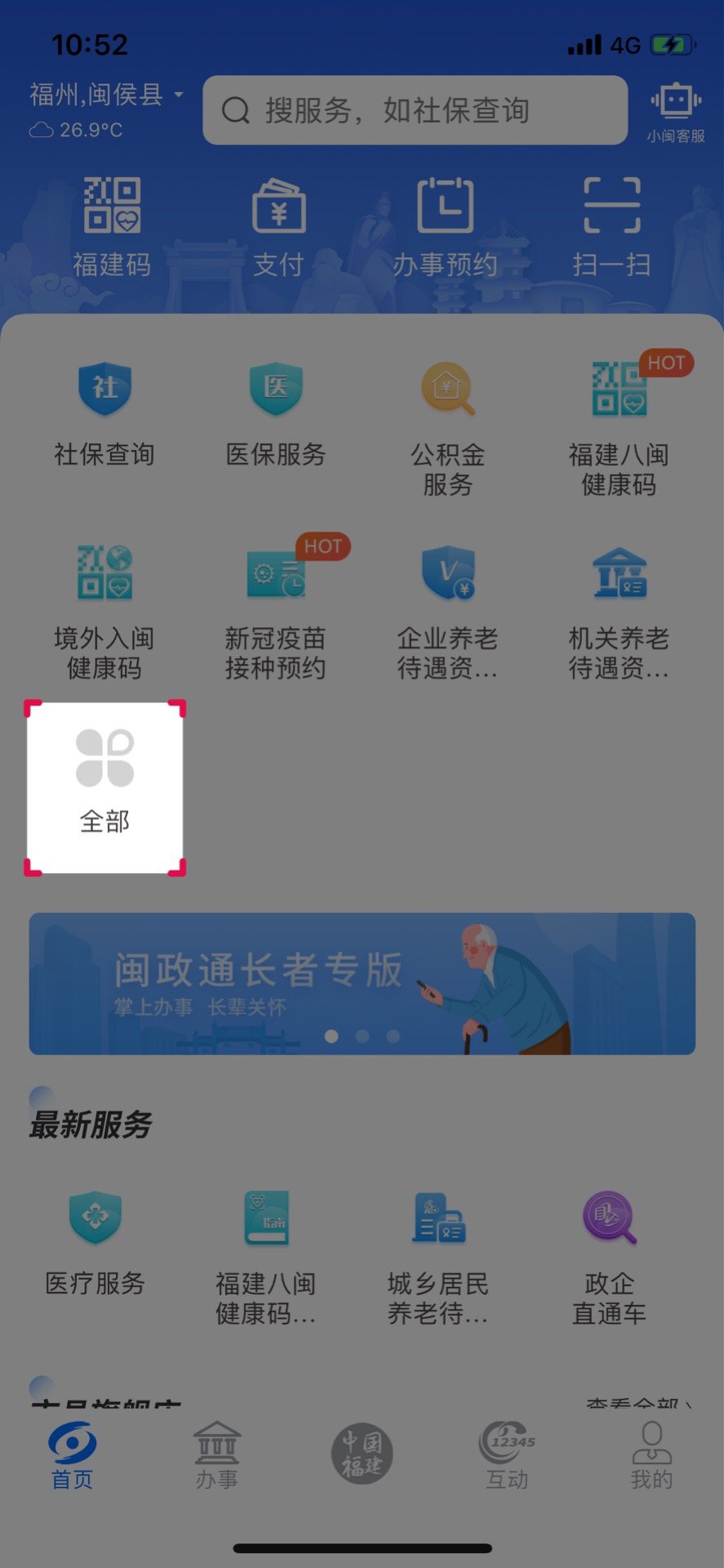The width and height of the screenshot is (724, 1568).
Task: Switch to the 我的 tab
Action: (x=651, y=1455)
